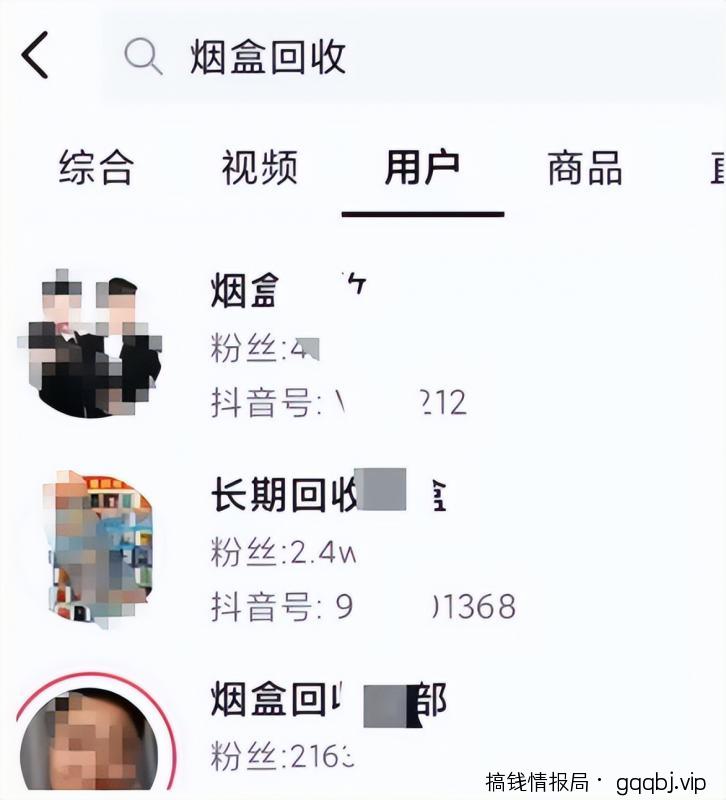Open the 商品 tab
This screenshot has height=800, width=726.
tap(583, 170)
